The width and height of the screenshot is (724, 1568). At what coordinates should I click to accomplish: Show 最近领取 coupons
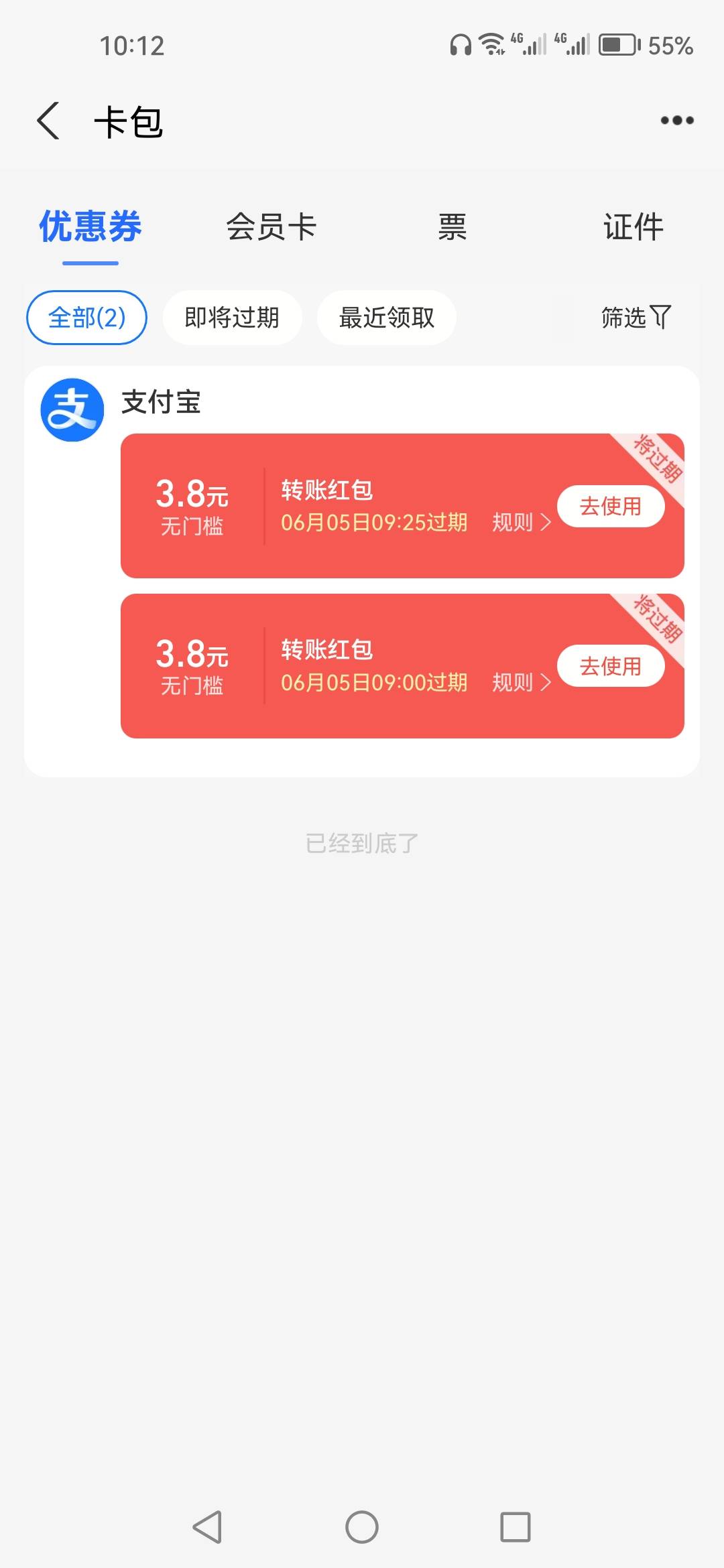click(387, 318)
